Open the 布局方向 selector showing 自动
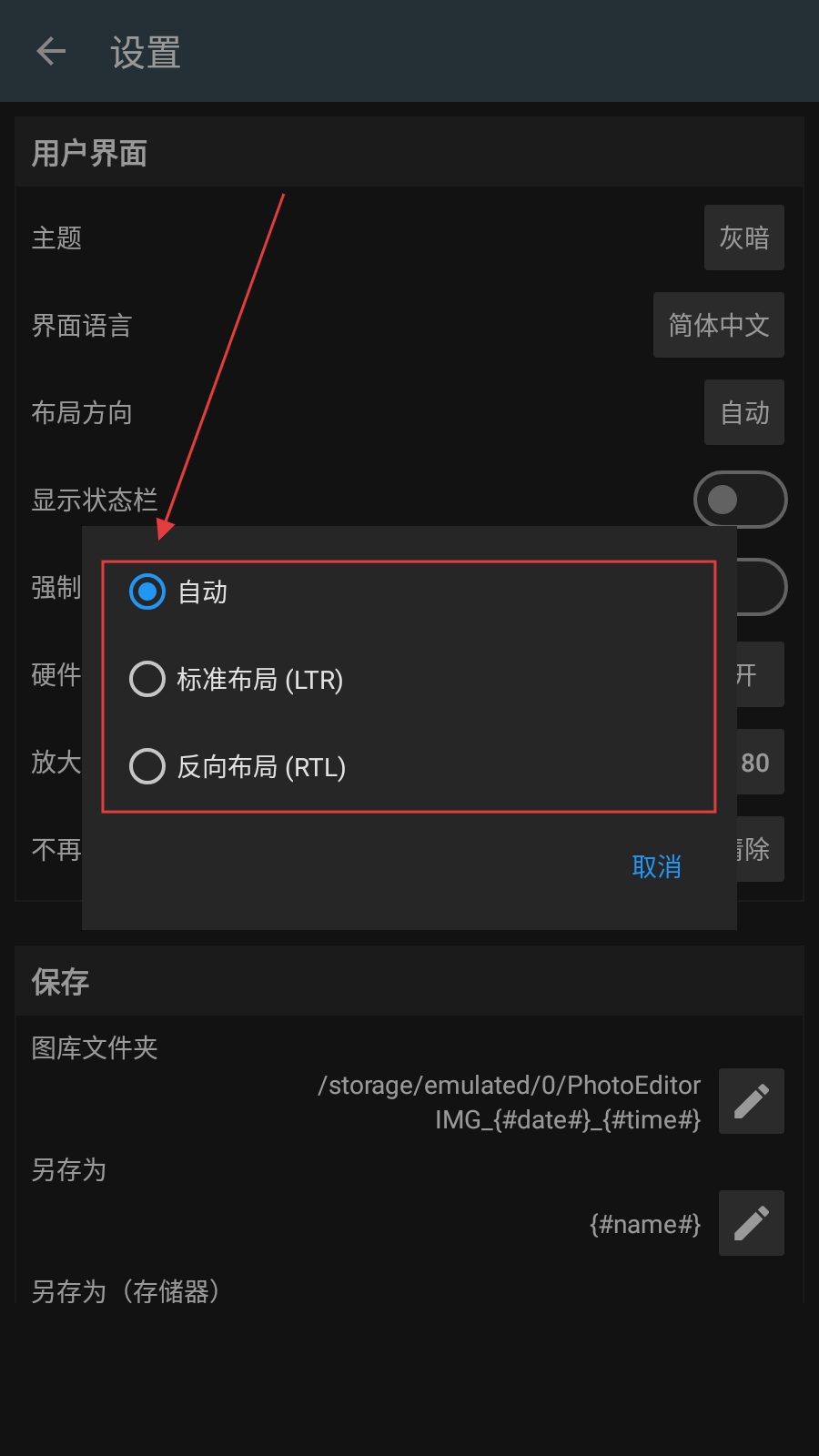 point(743,412)
